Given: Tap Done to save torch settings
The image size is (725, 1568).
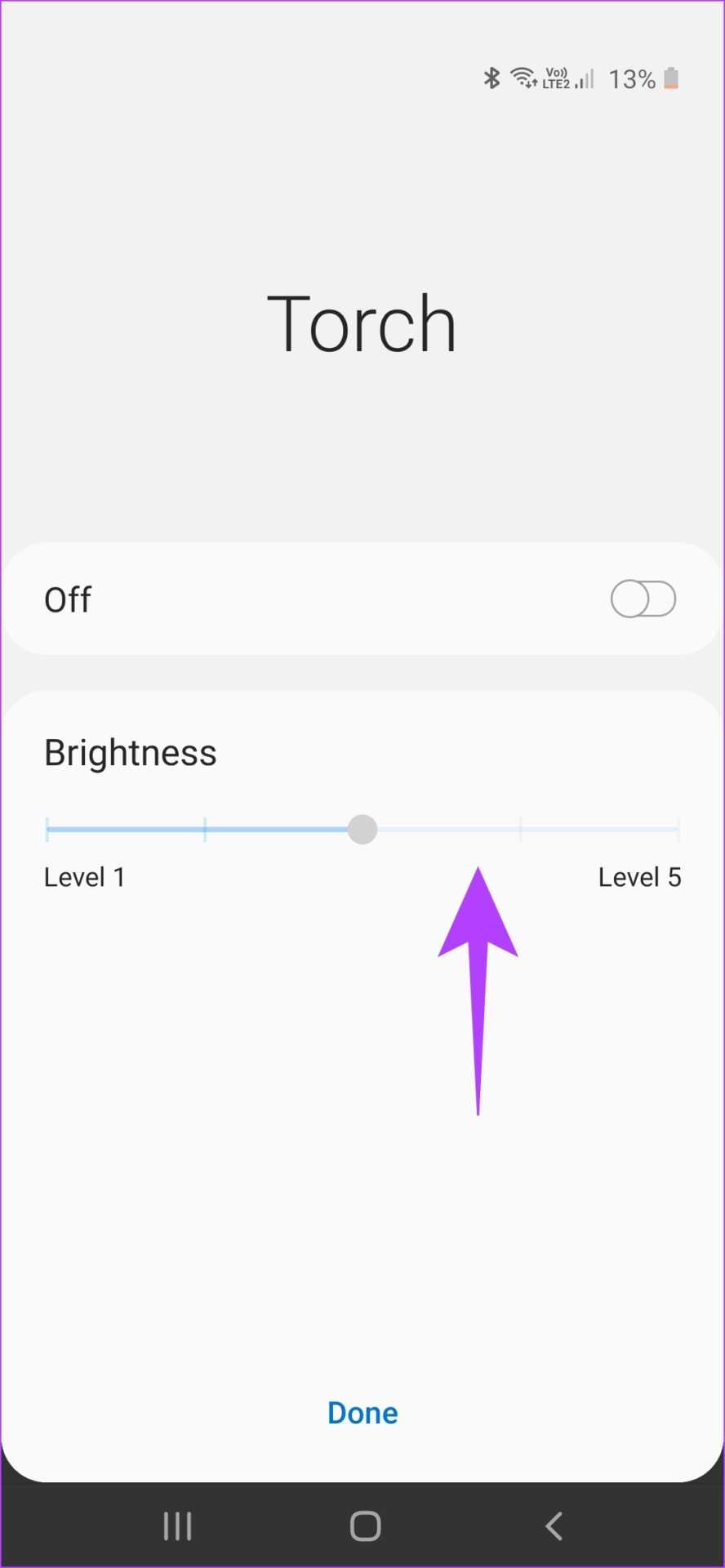Looking at the screenshot, I should click(x=362, y=1414).
